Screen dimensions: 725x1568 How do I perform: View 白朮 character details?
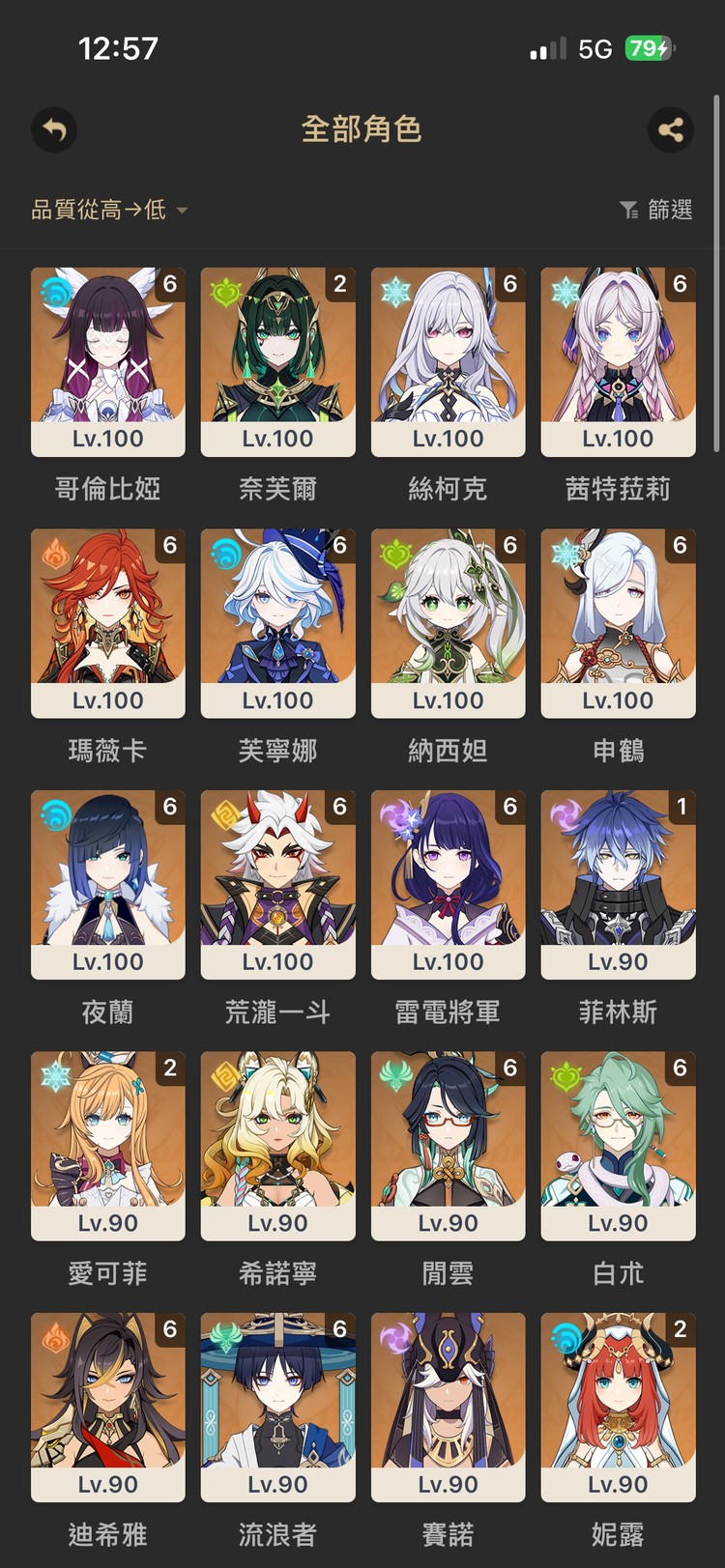(618, 1146)
